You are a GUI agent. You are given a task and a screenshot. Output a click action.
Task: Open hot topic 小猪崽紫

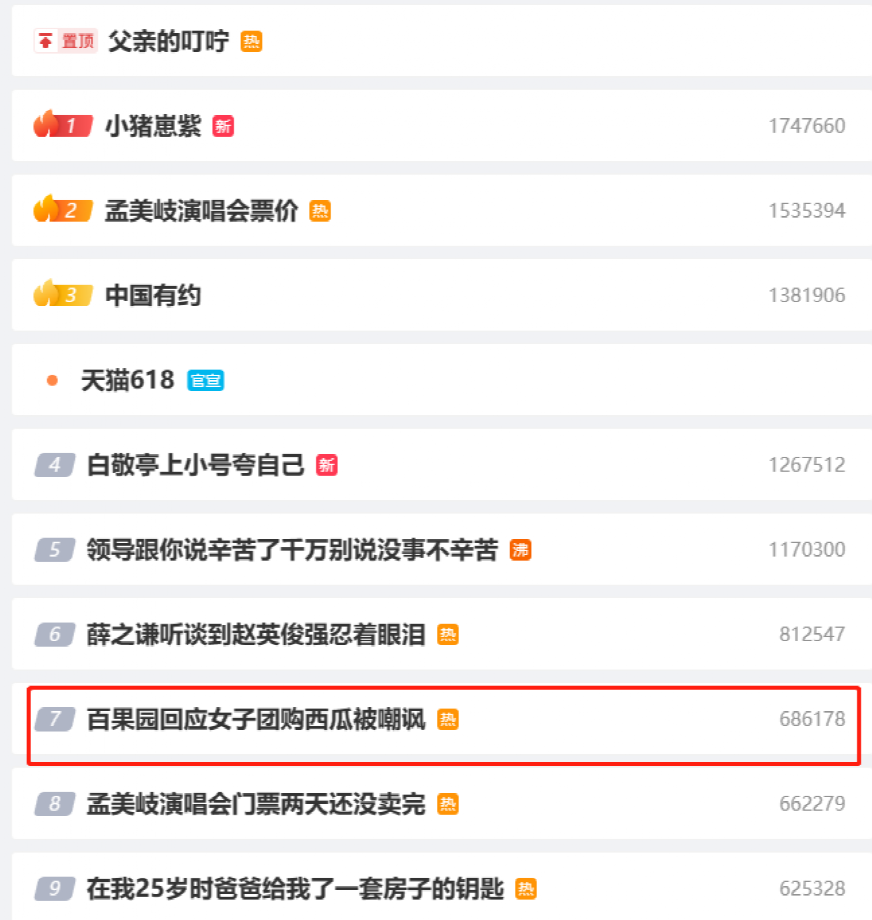click(x=153, y=126)
